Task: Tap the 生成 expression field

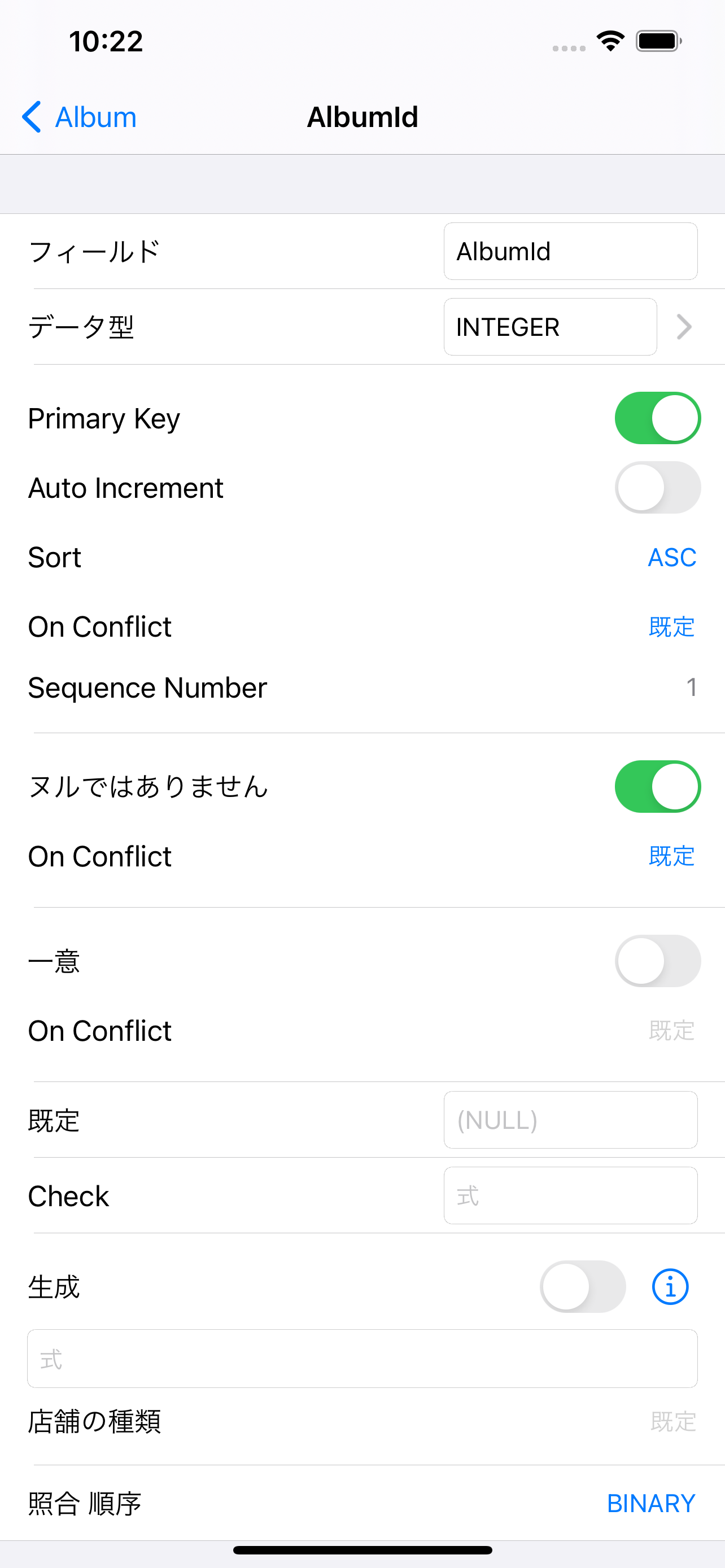Action: point(362,1359)
